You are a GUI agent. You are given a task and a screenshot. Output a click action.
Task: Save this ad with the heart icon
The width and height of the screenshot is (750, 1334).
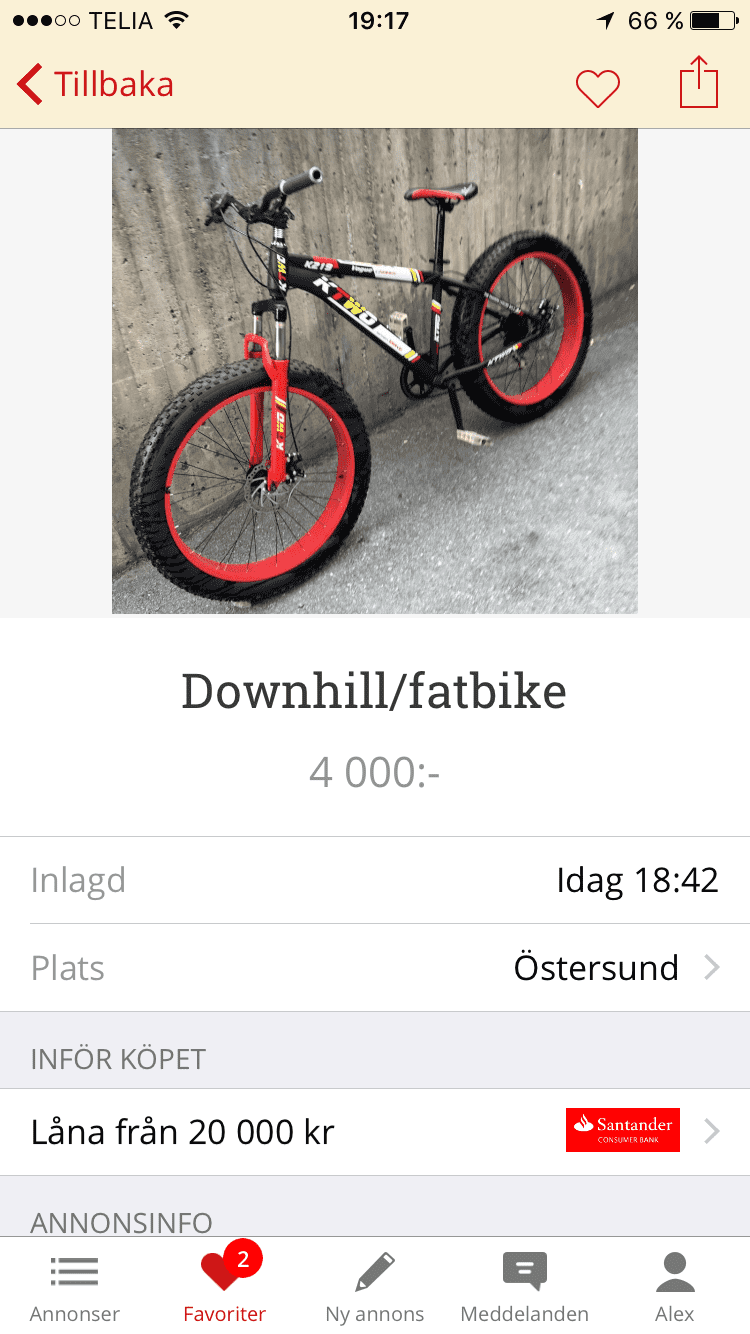coord(598,88)
